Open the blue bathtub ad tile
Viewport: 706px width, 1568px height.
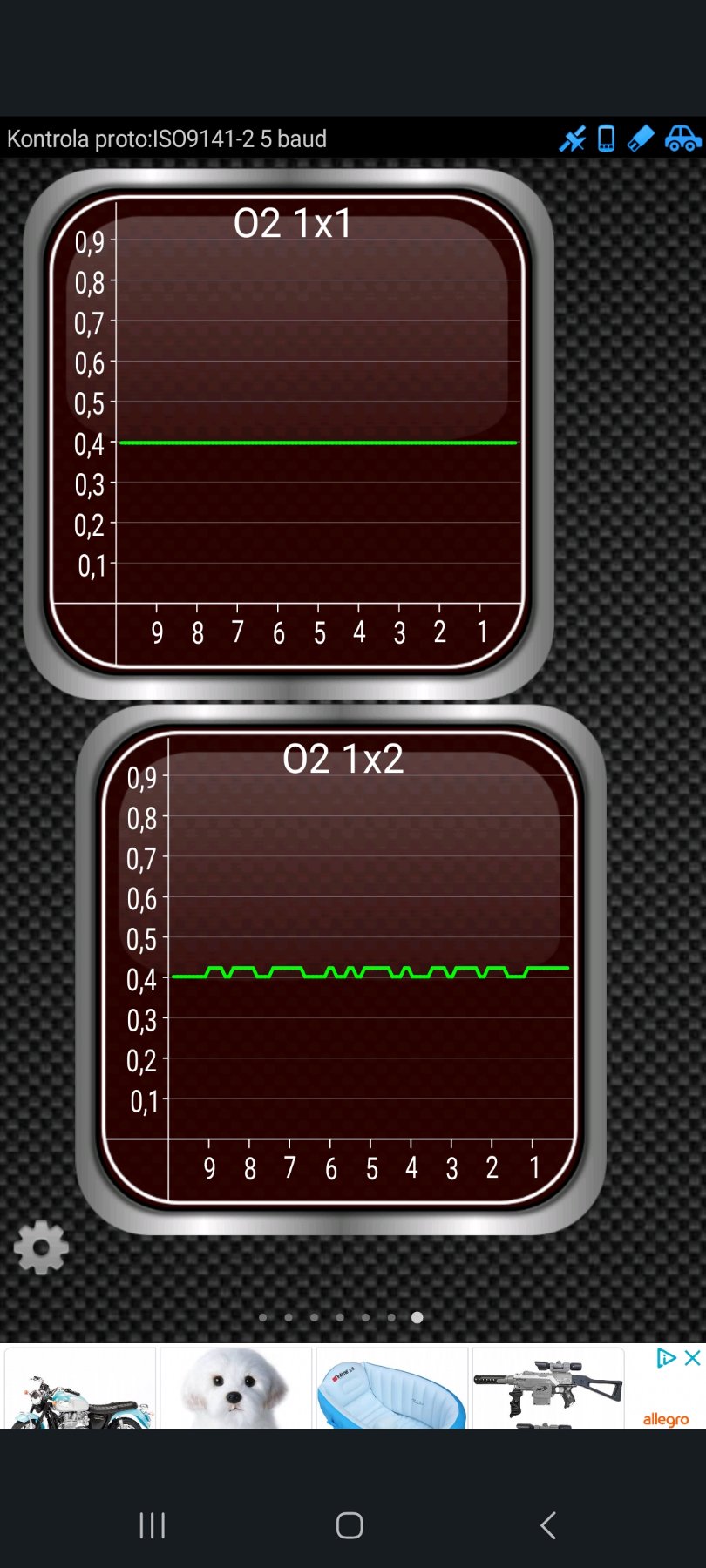click(391, 1389)
